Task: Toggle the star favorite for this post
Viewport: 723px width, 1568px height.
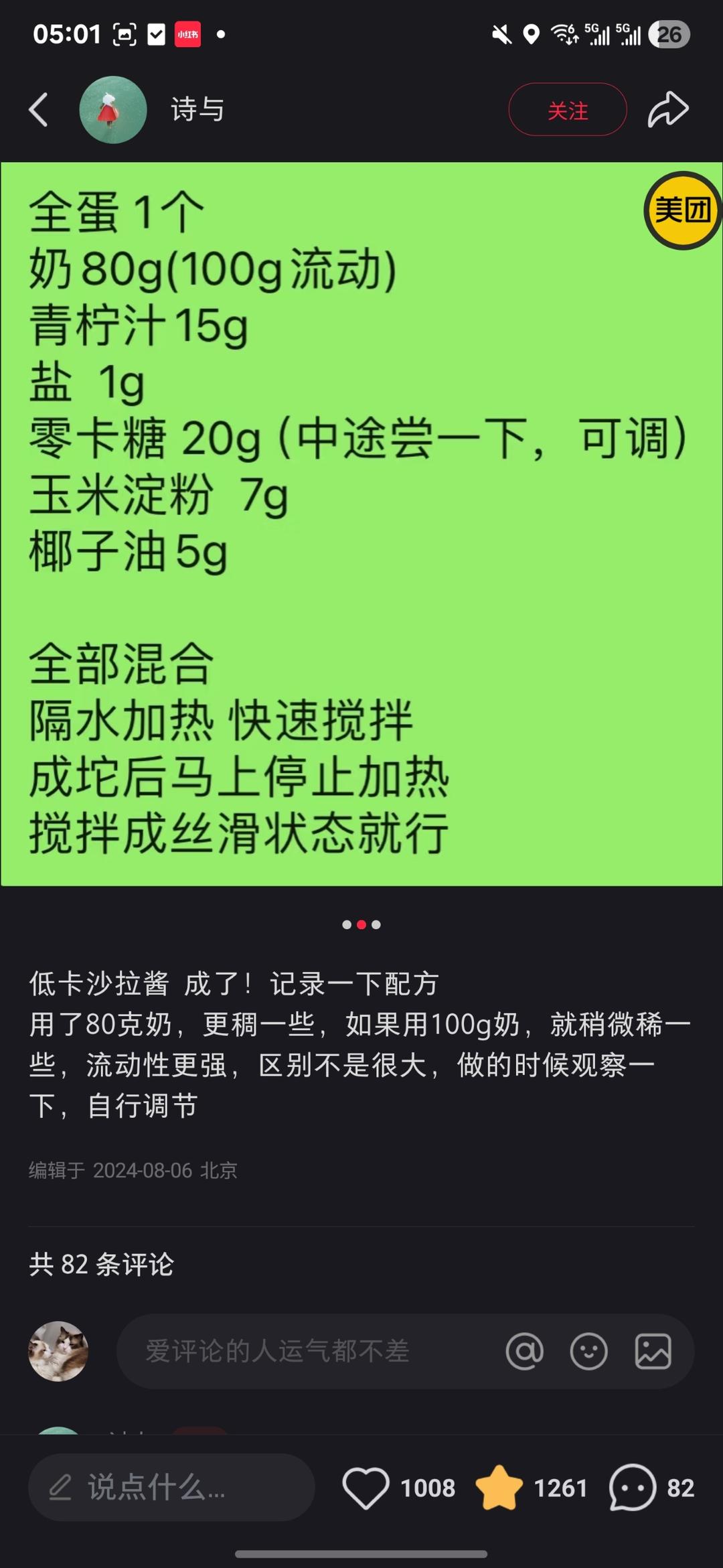Action: pos(499,1488)
